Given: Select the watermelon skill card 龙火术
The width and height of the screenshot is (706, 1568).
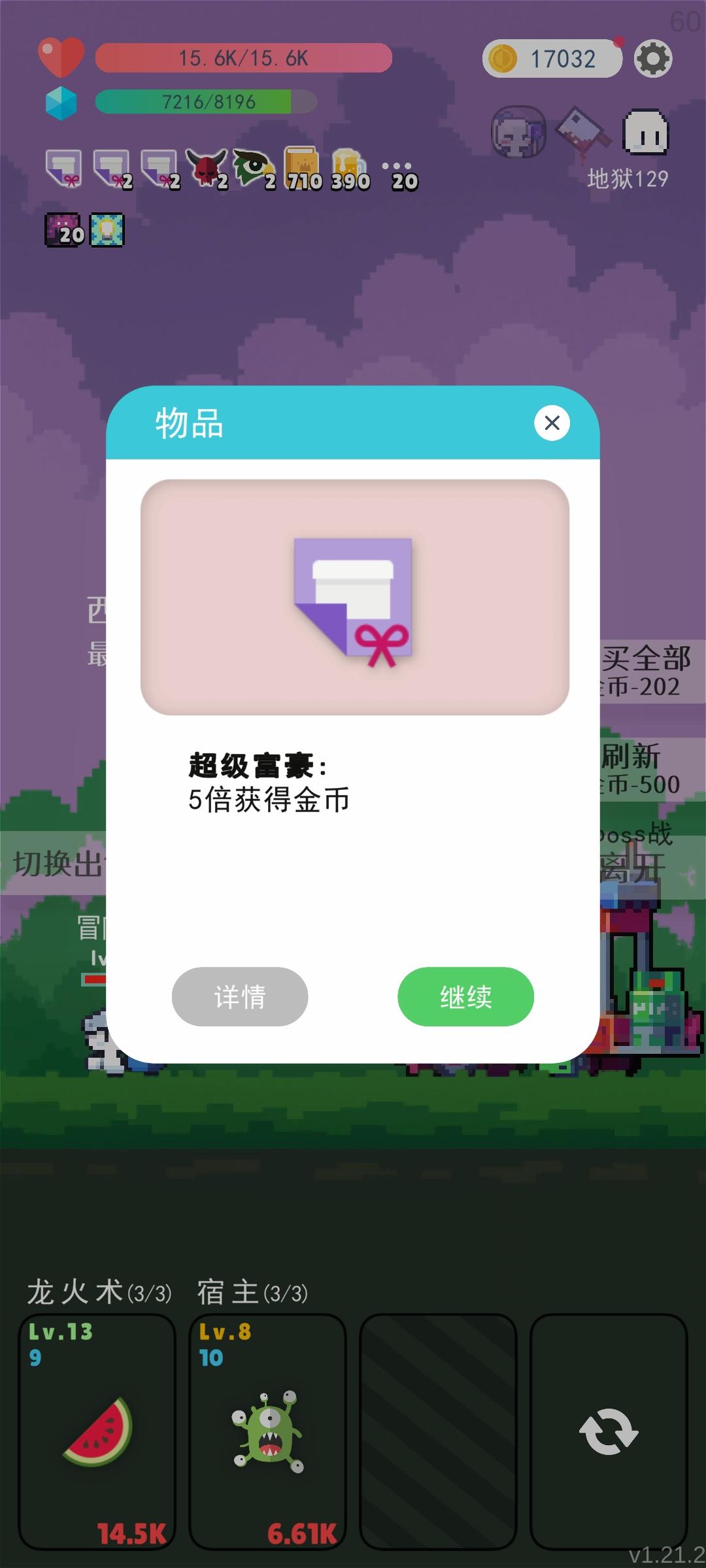Looking at the screenshot, I should (98, 1431).
